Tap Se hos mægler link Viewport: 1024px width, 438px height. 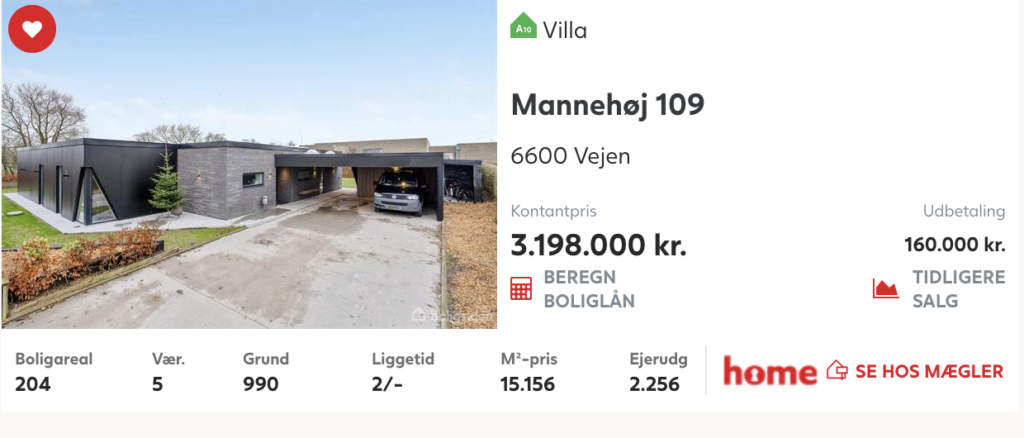(914, 372)
